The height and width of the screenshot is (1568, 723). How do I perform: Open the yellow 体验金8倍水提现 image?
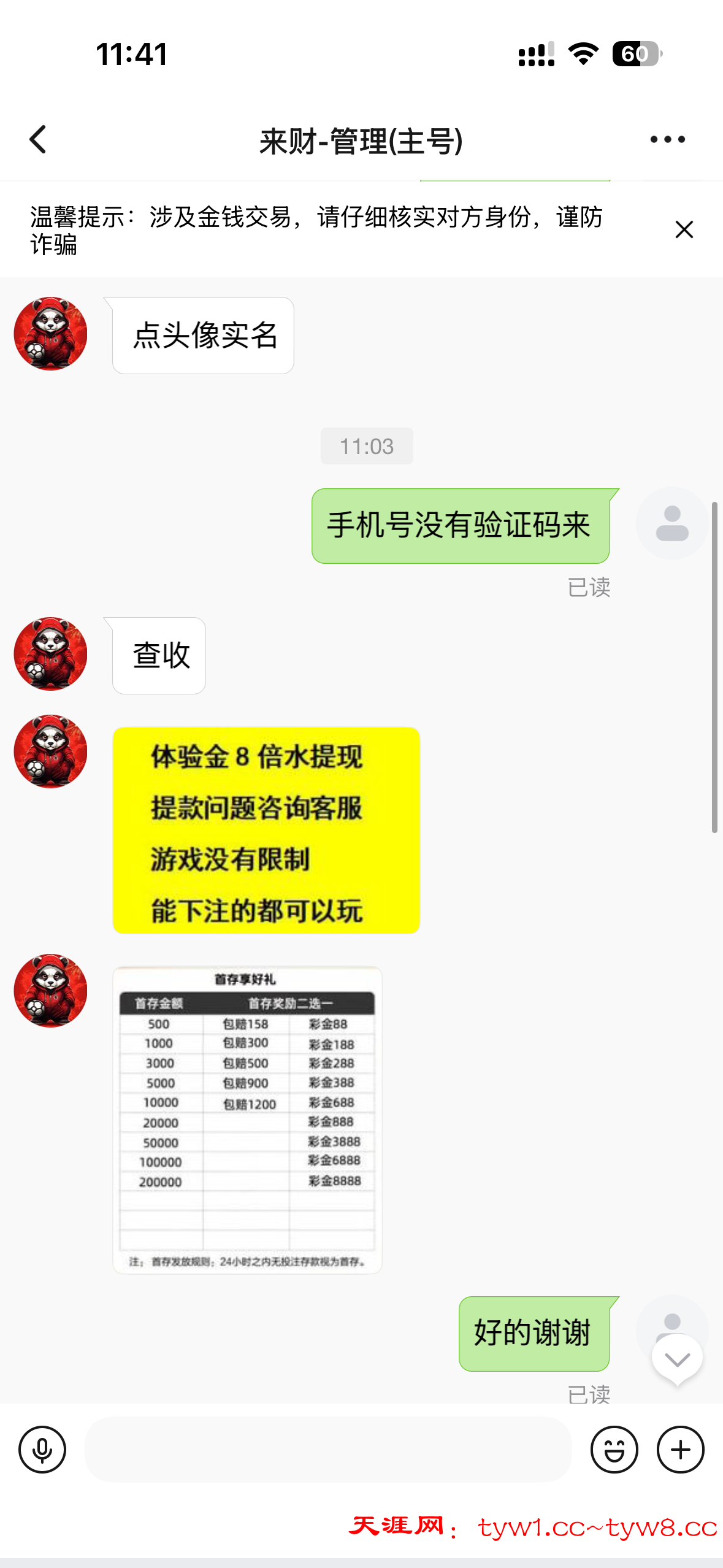click(266, 830)
